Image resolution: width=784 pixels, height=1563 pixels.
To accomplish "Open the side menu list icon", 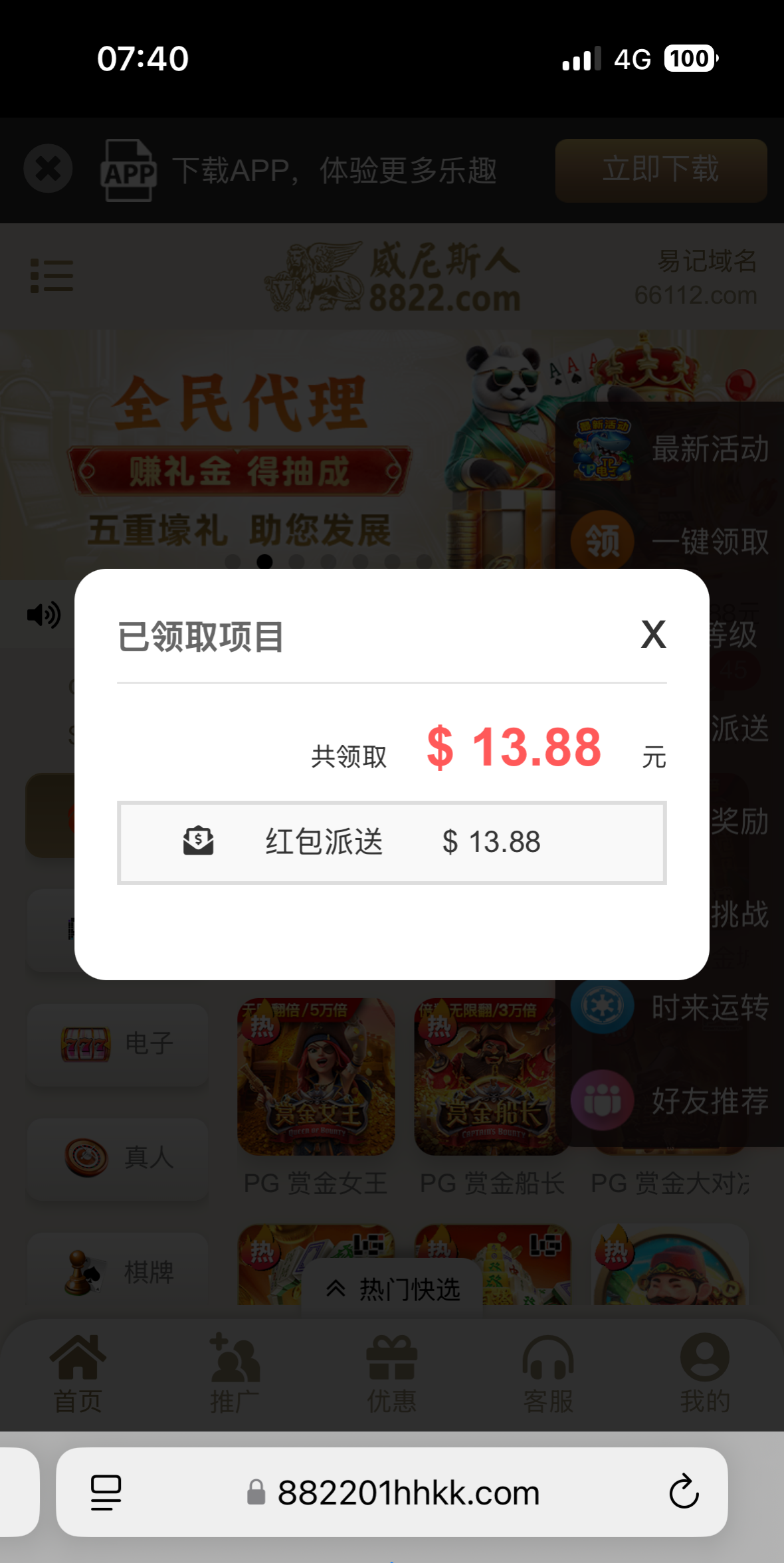I will [x=52, y=276].
